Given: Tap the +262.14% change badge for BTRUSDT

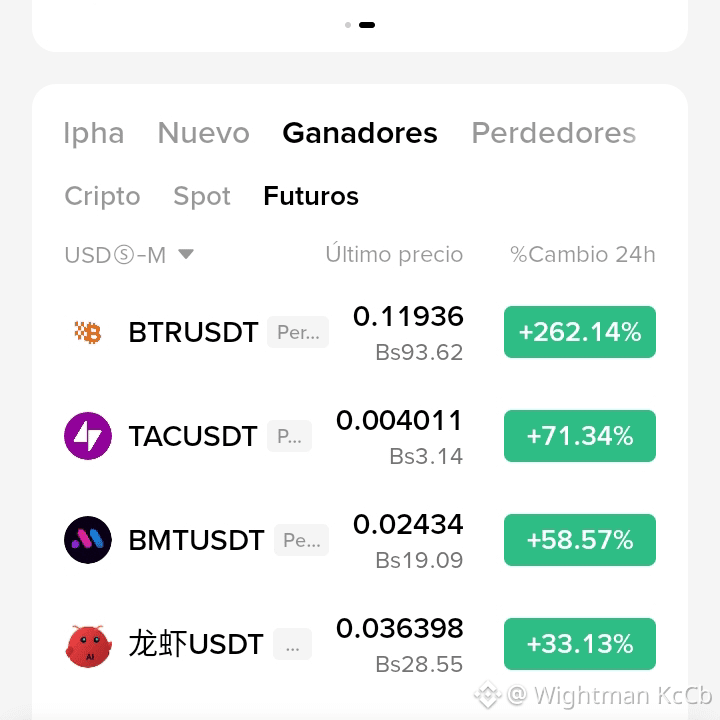Looking at the screenshot, I should (x=579, y=332).
